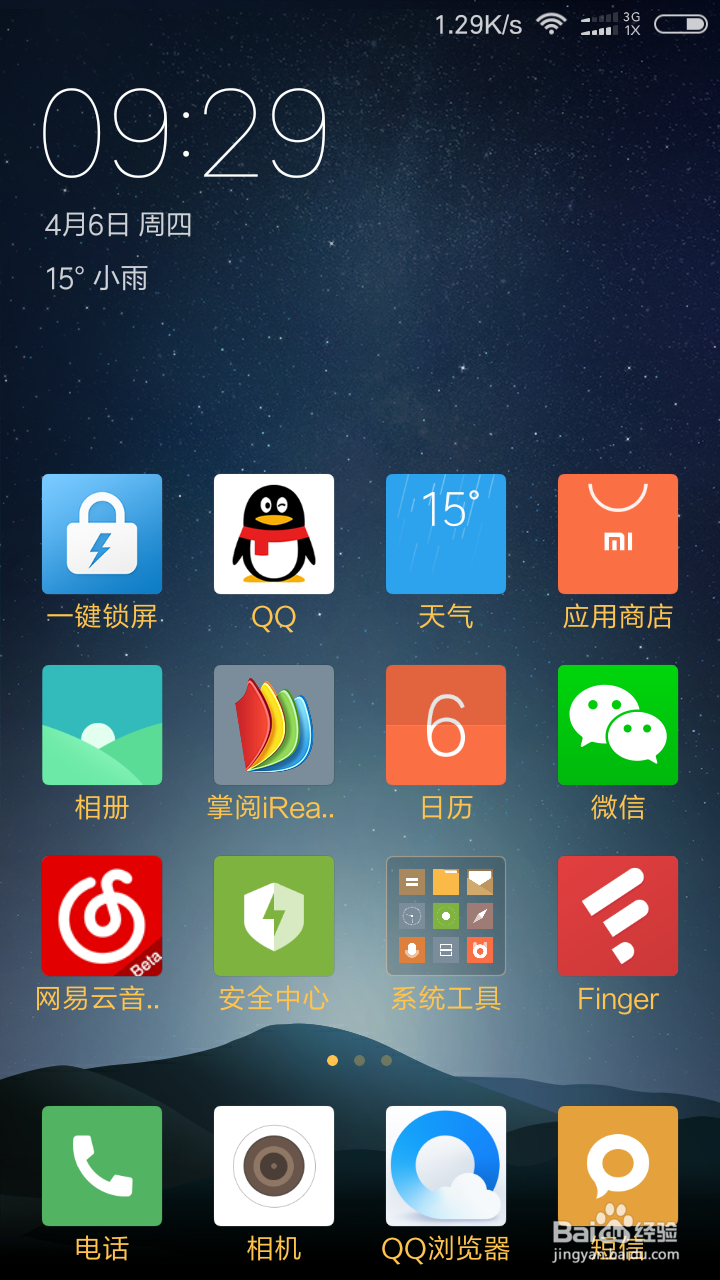Open the 日历 calendar app
Screen dimensions: 720x1280
[446, 725]
